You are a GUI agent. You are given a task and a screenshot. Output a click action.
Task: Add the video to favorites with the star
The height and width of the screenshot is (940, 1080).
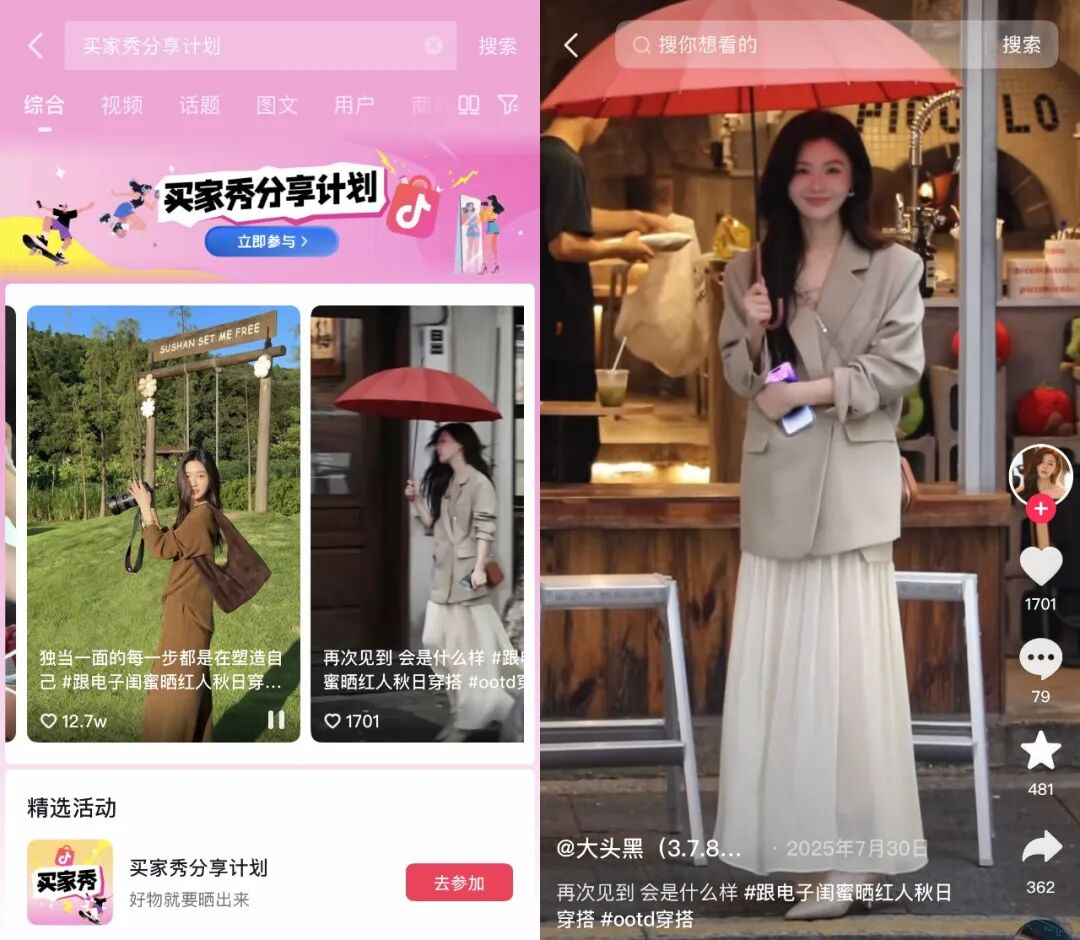coord(1040,751)
